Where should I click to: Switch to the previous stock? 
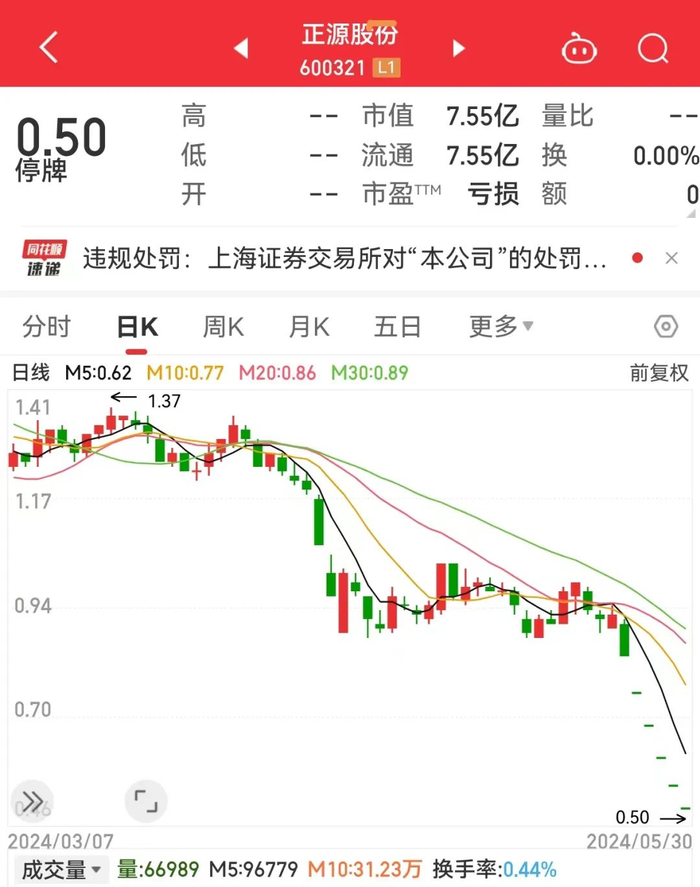[x=240, y=47]
